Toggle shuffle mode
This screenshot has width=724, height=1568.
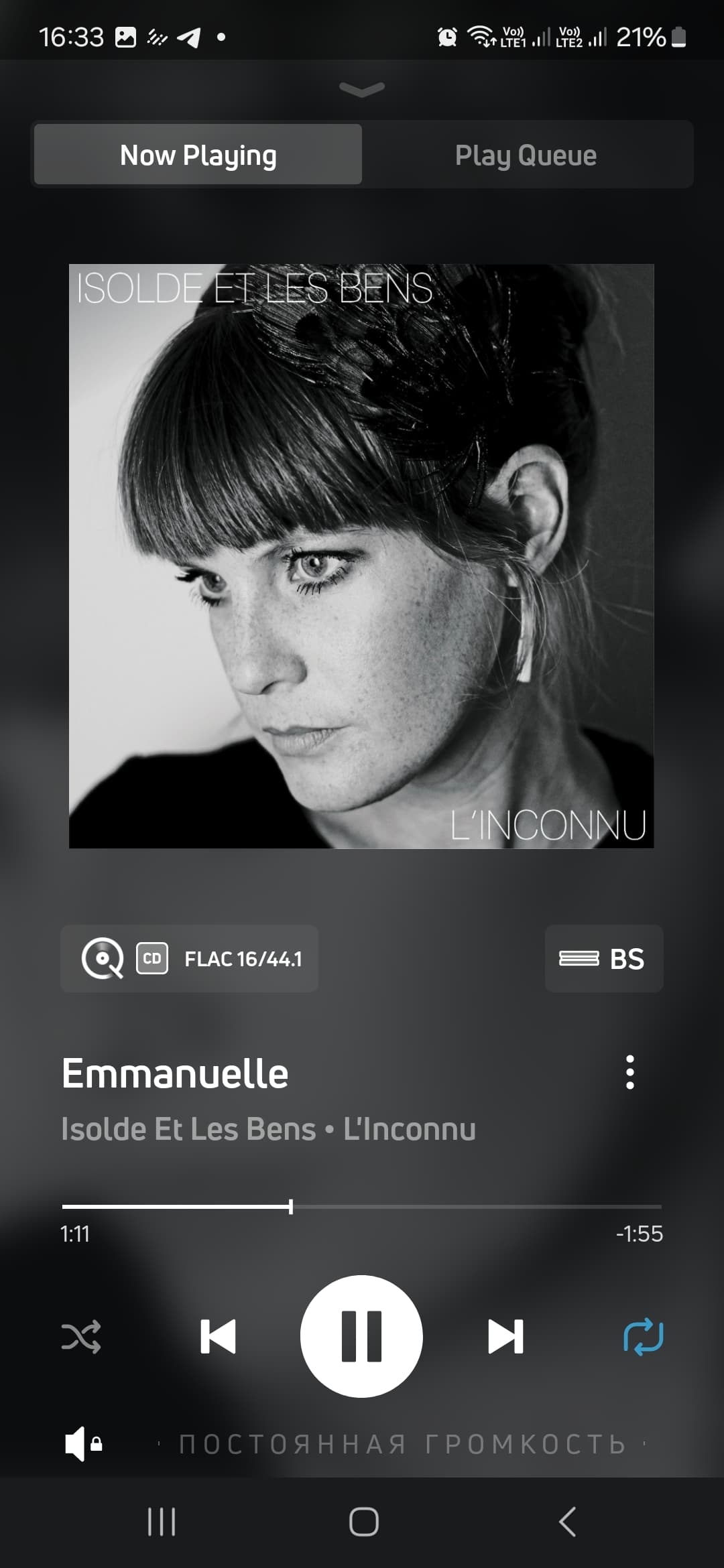pyautogui.click(x=81, y=1337)
